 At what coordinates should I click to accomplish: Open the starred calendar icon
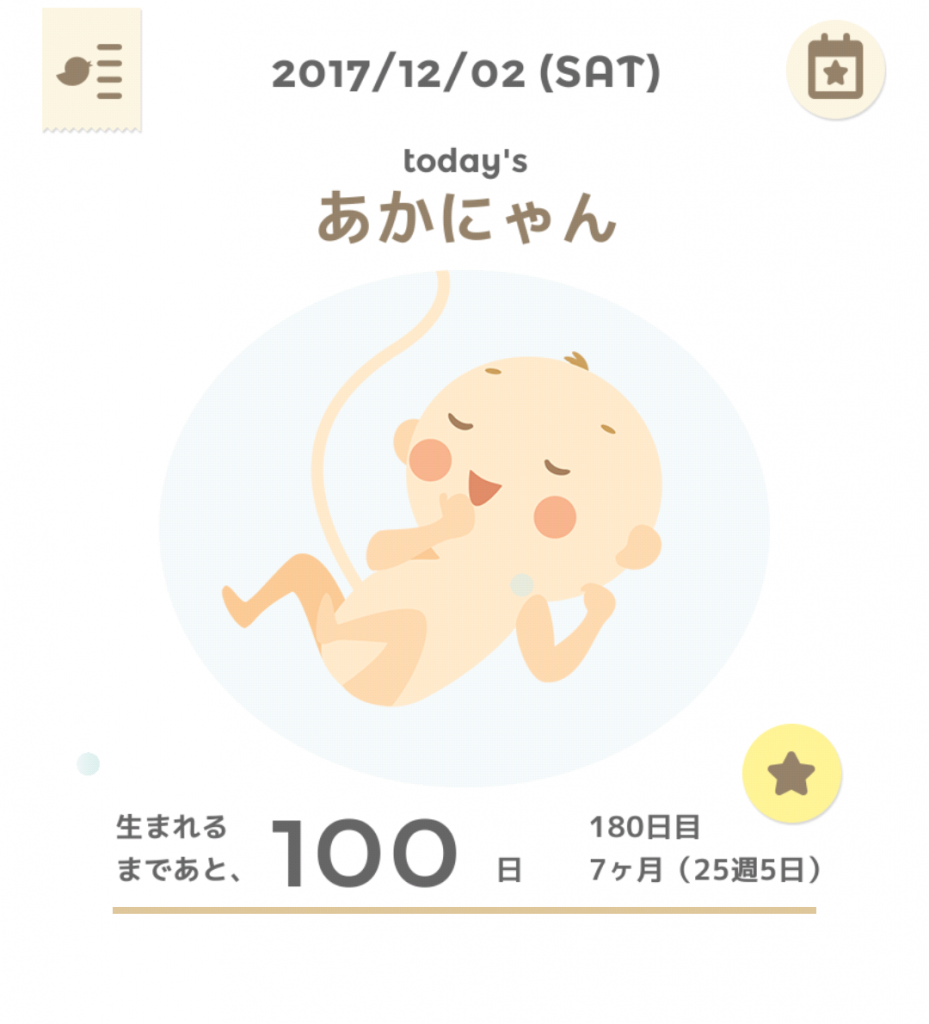[835, 69]
